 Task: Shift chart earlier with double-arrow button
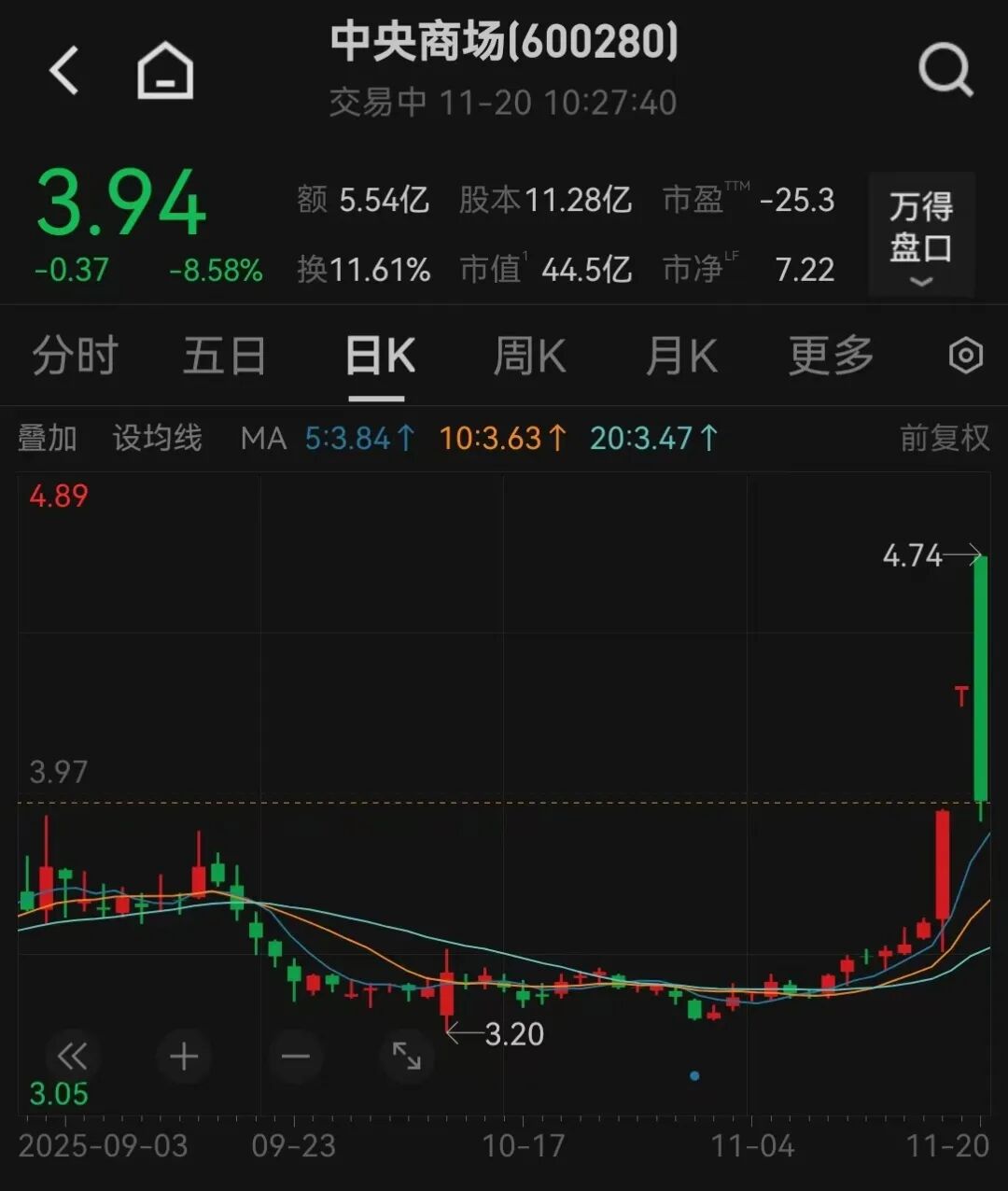(x=72, y=1057)
